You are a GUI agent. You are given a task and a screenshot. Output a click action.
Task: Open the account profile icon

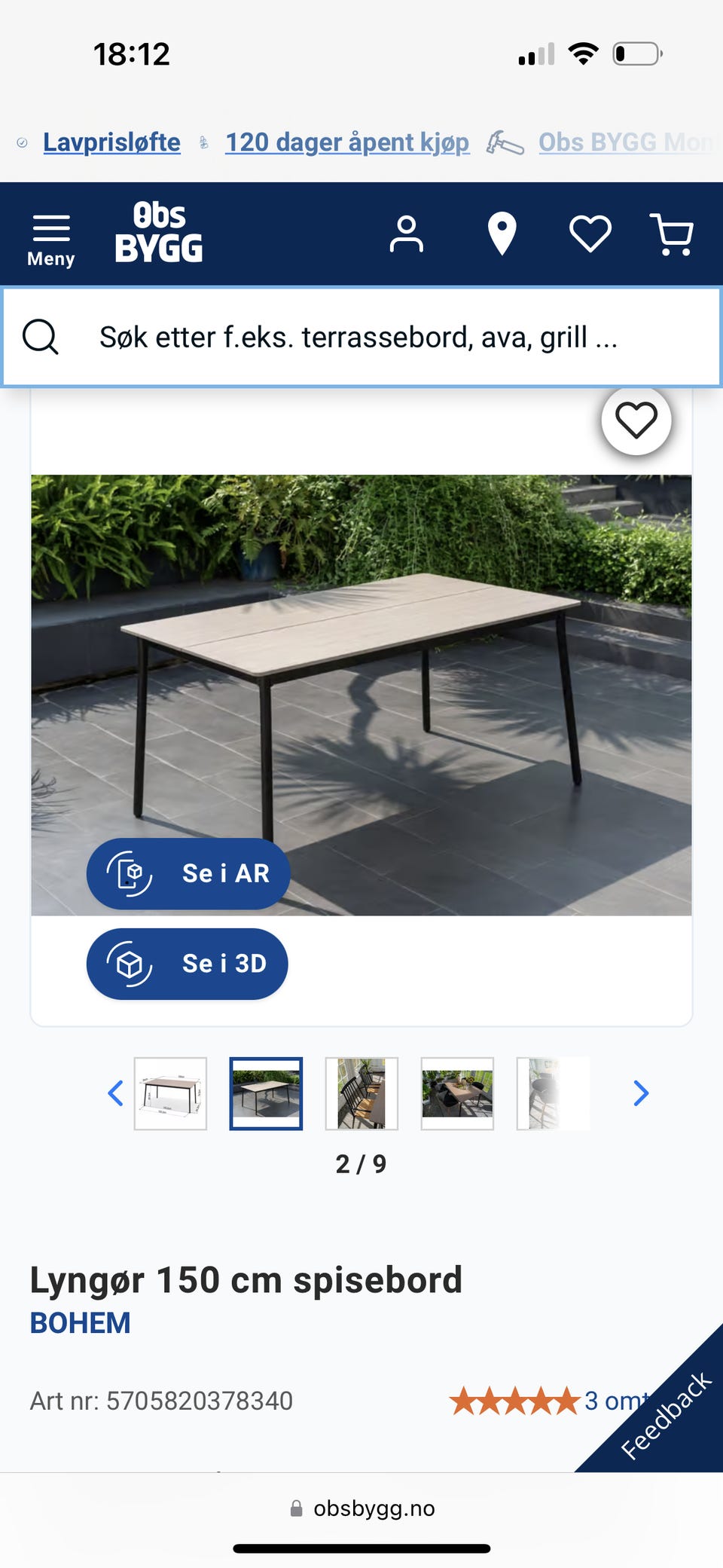[407, 234]
